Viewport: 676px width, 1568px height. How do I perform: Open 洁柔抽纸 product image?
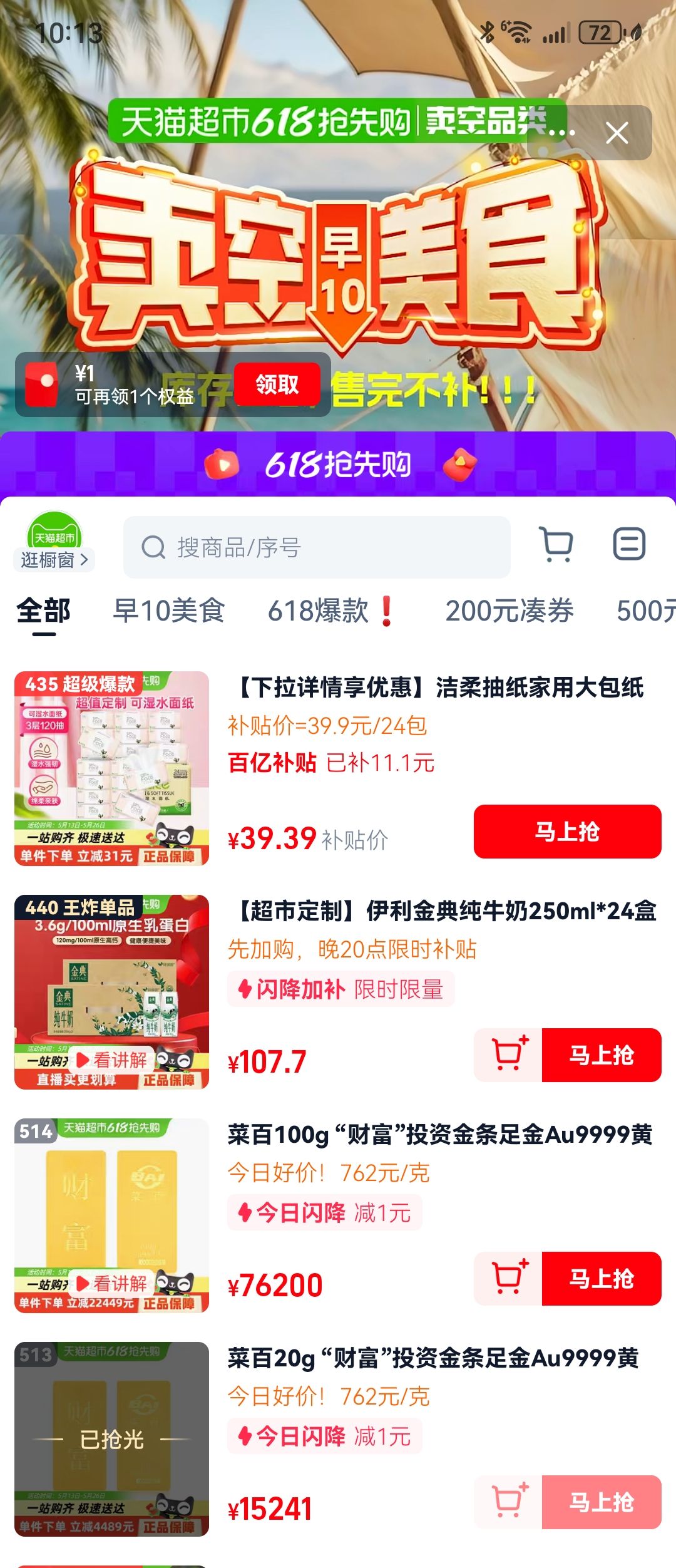pyautogui.click(x=111, y=768)
